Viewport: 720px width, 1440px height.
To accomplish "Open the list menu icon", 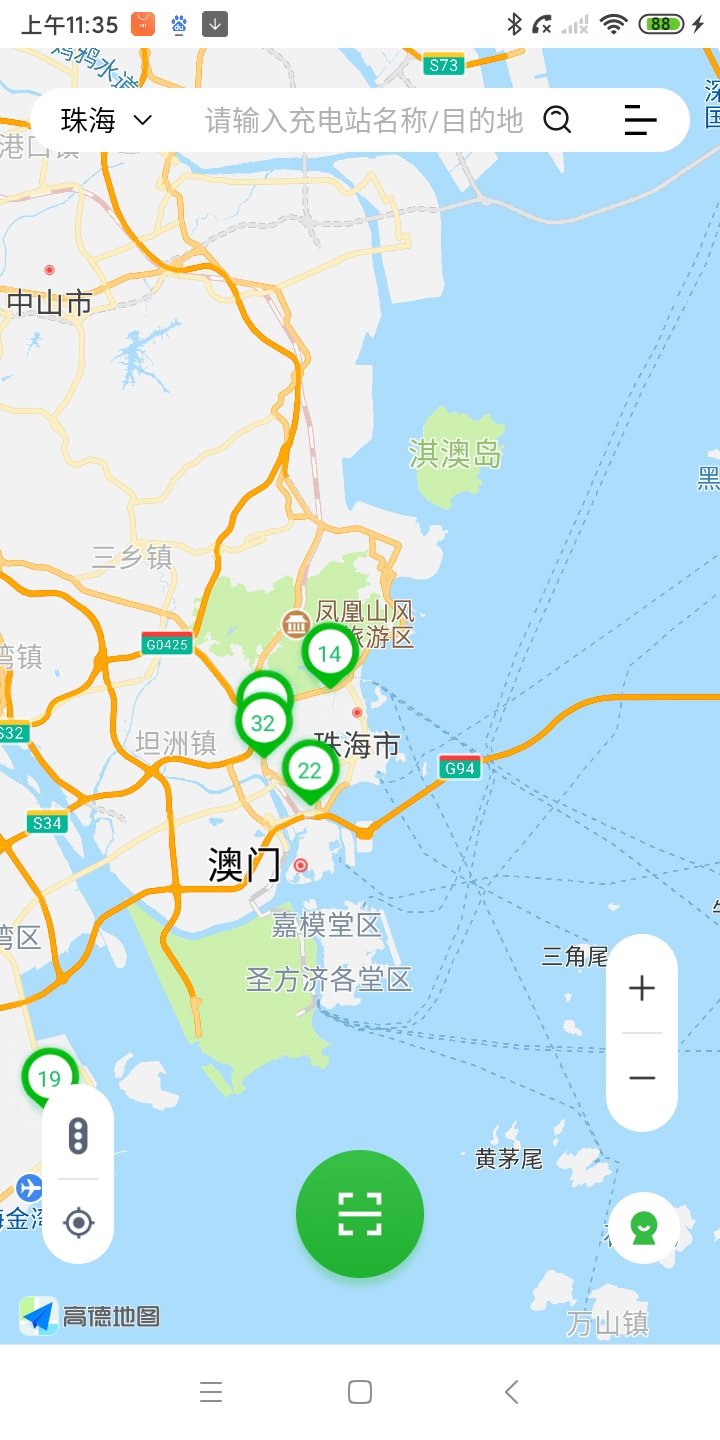I will (640, 121).
